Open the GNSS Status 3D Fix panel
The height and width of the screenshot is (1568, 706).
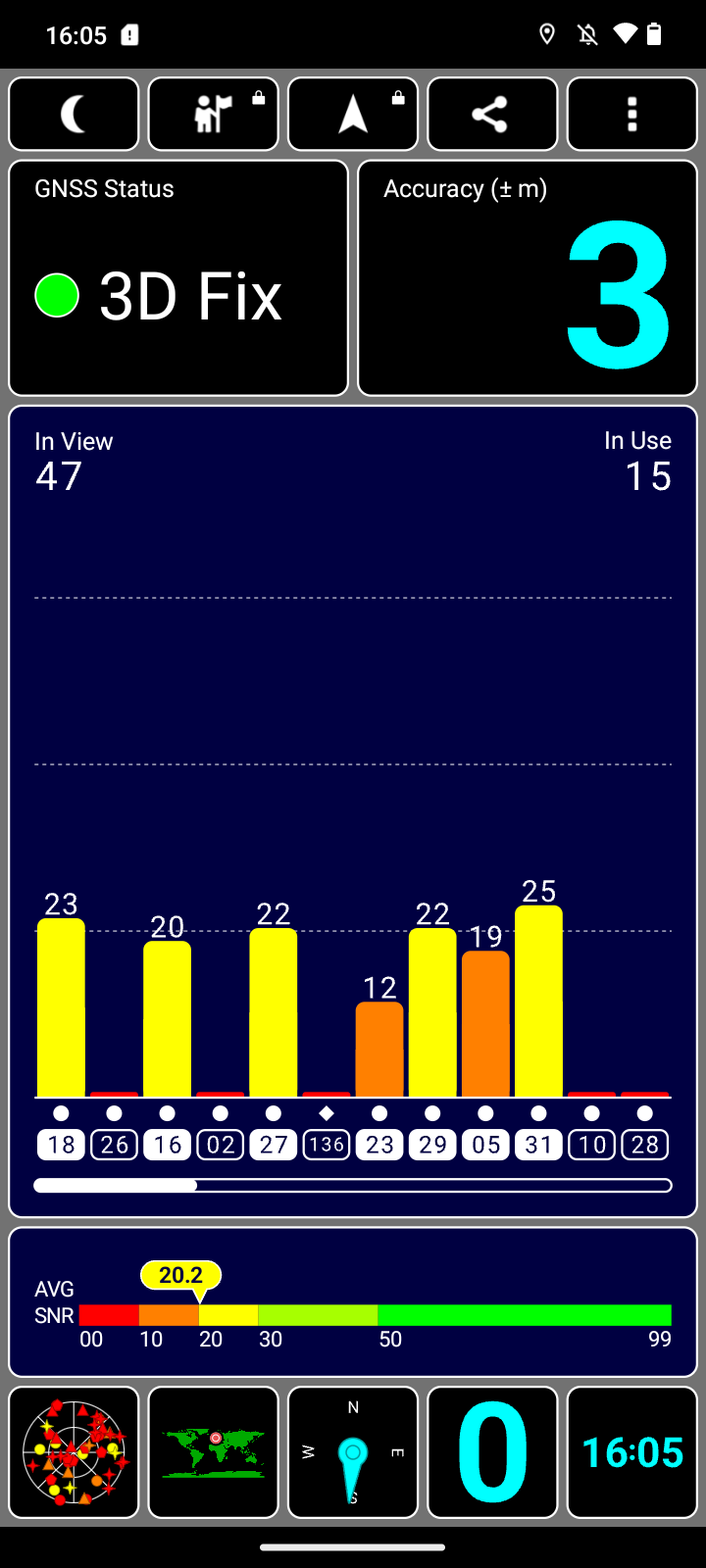pos(178,278)
